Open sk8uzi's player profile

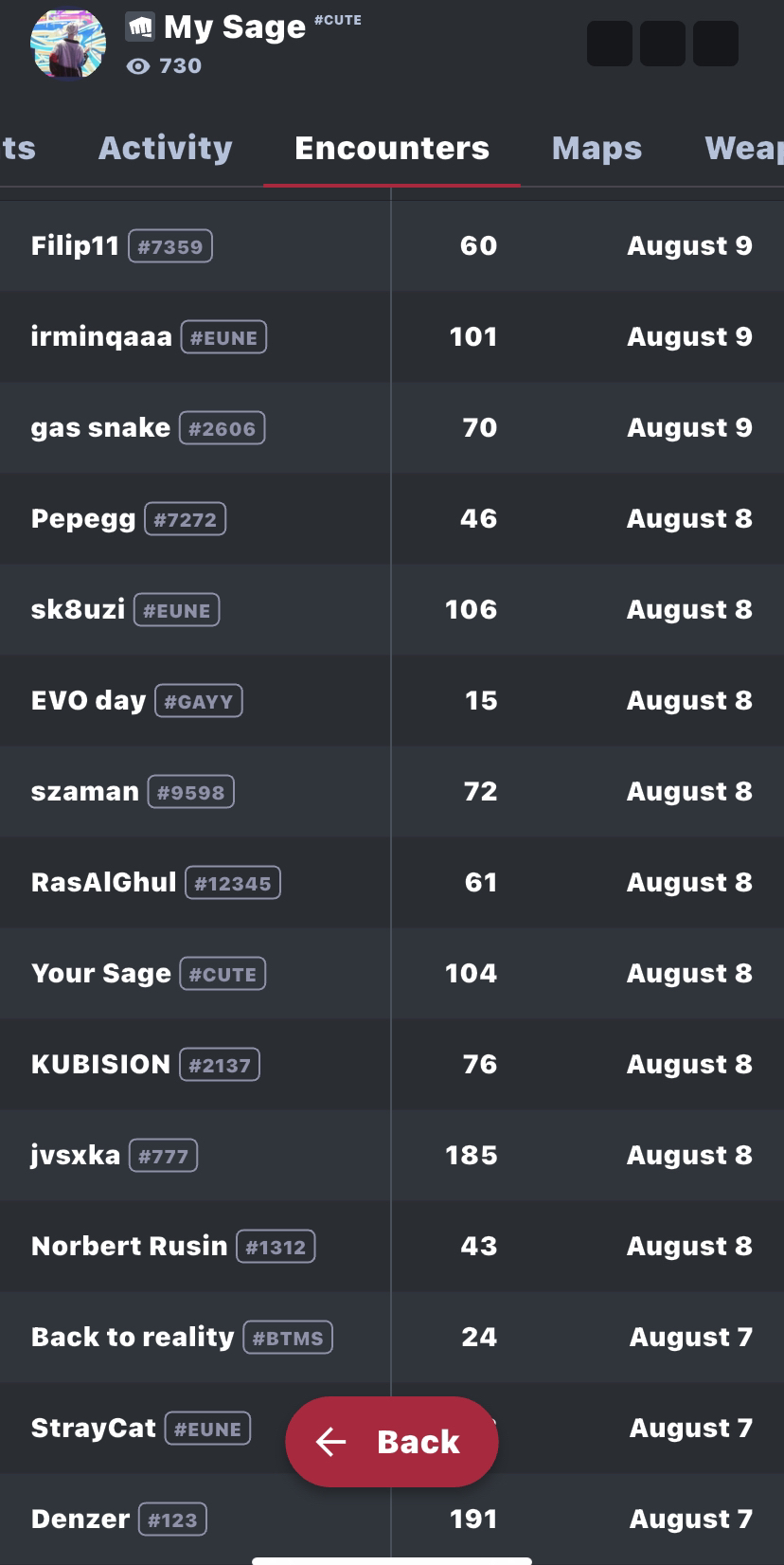coord(78,610)
